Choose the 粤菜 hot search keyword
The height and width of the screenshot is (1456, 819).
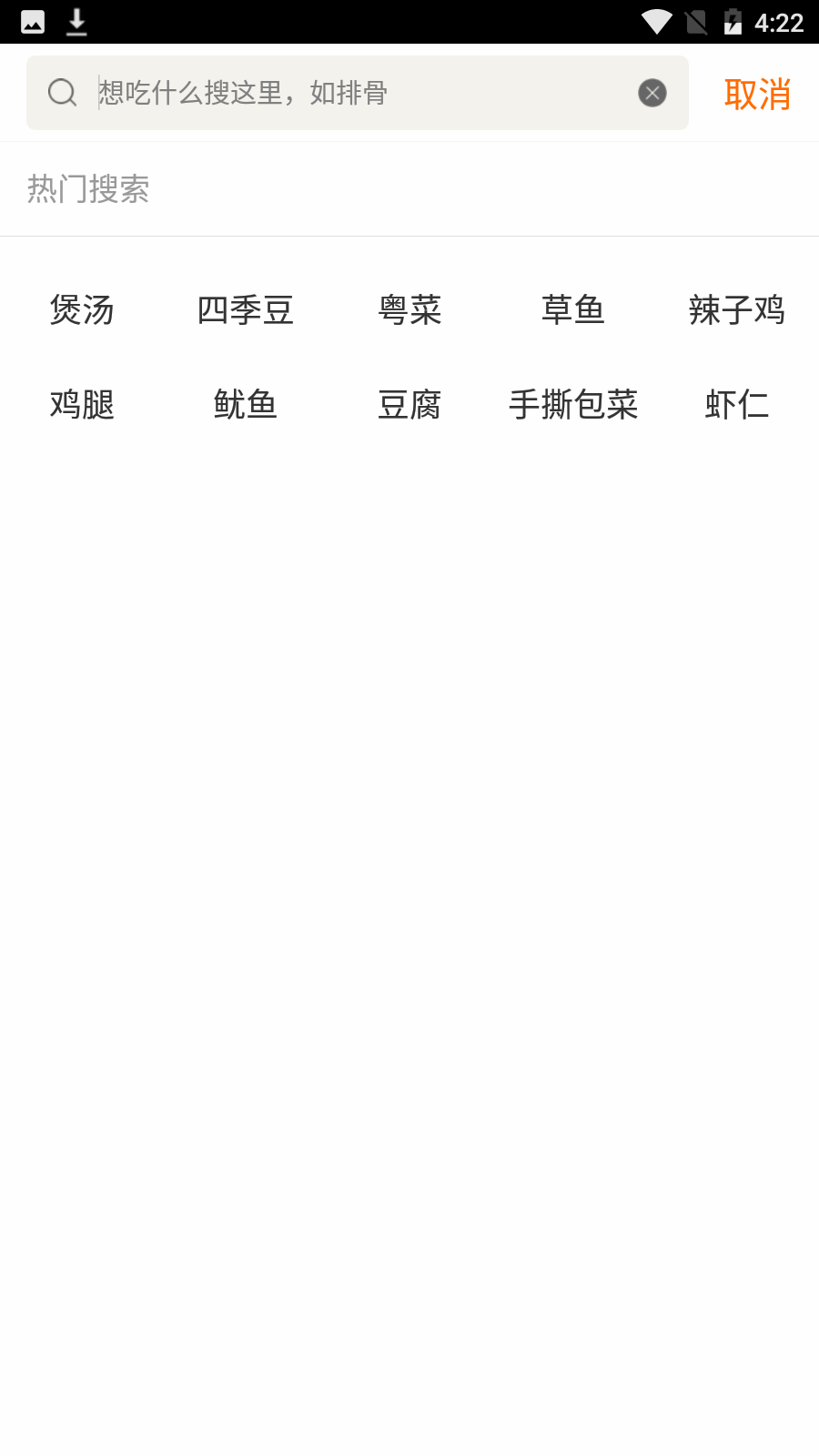(409, 310)
